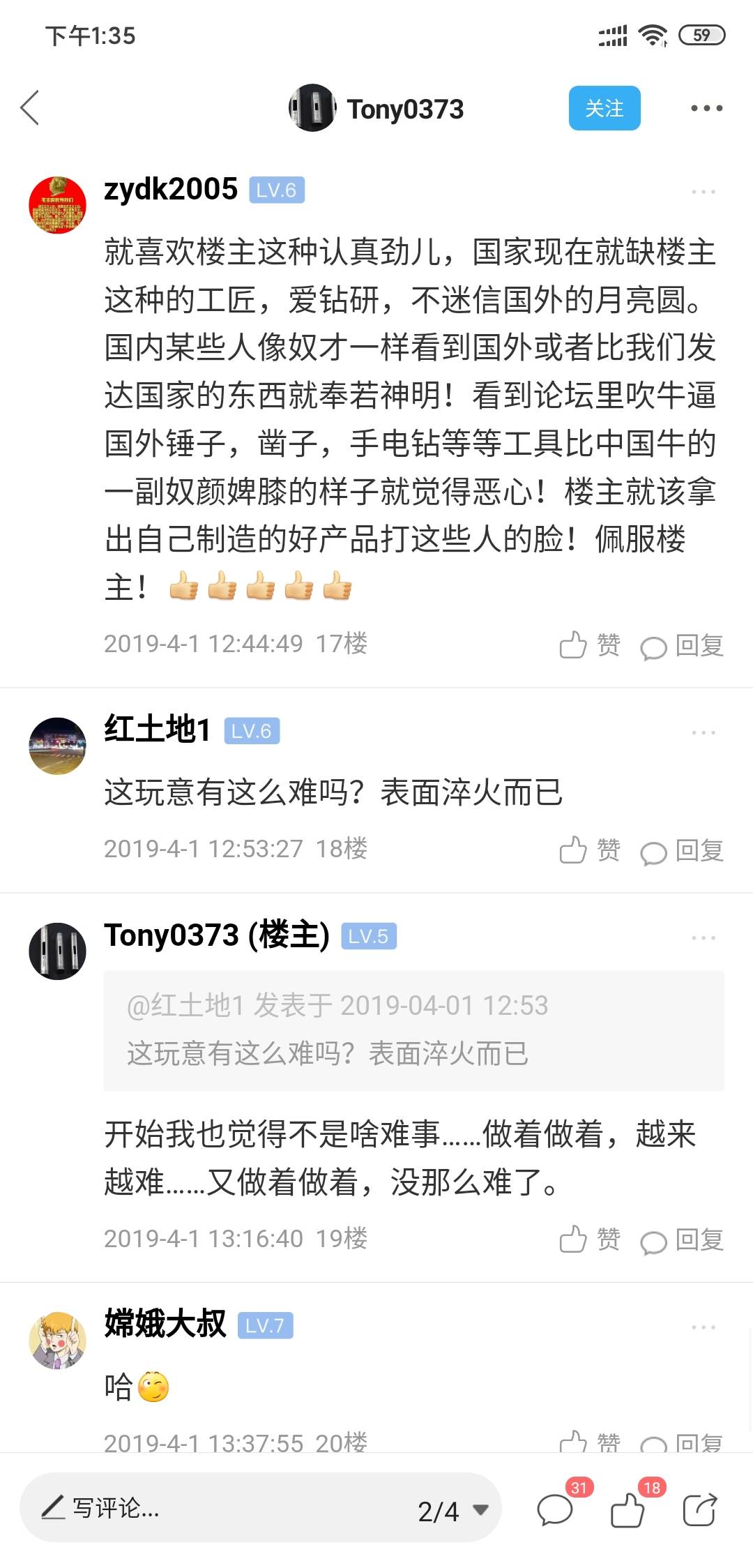Open options for Tony0373's floor 19 reply

(x=703, y=937)
